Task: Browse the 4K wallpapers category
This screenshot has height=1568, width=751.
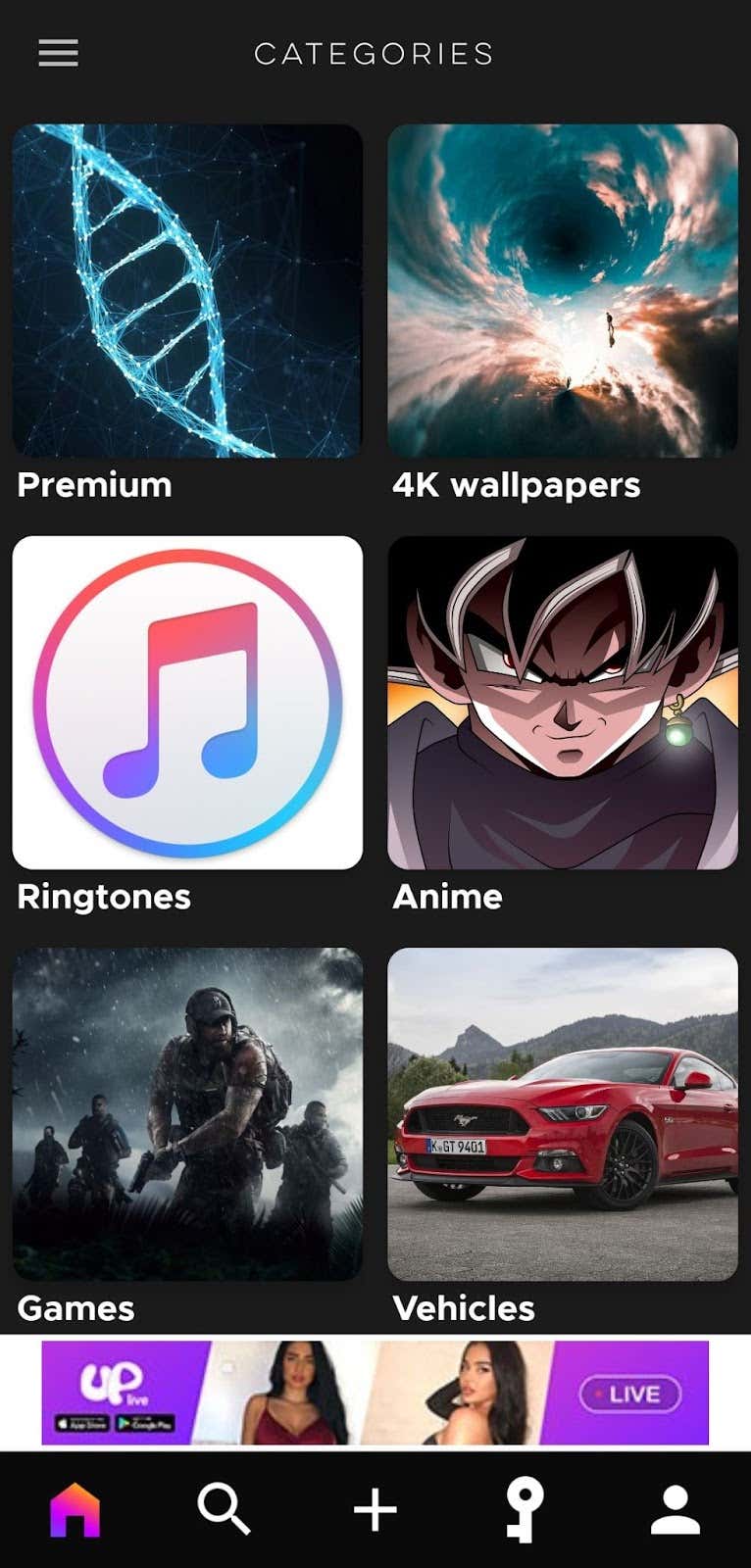Action: click(x=563, y=291)
